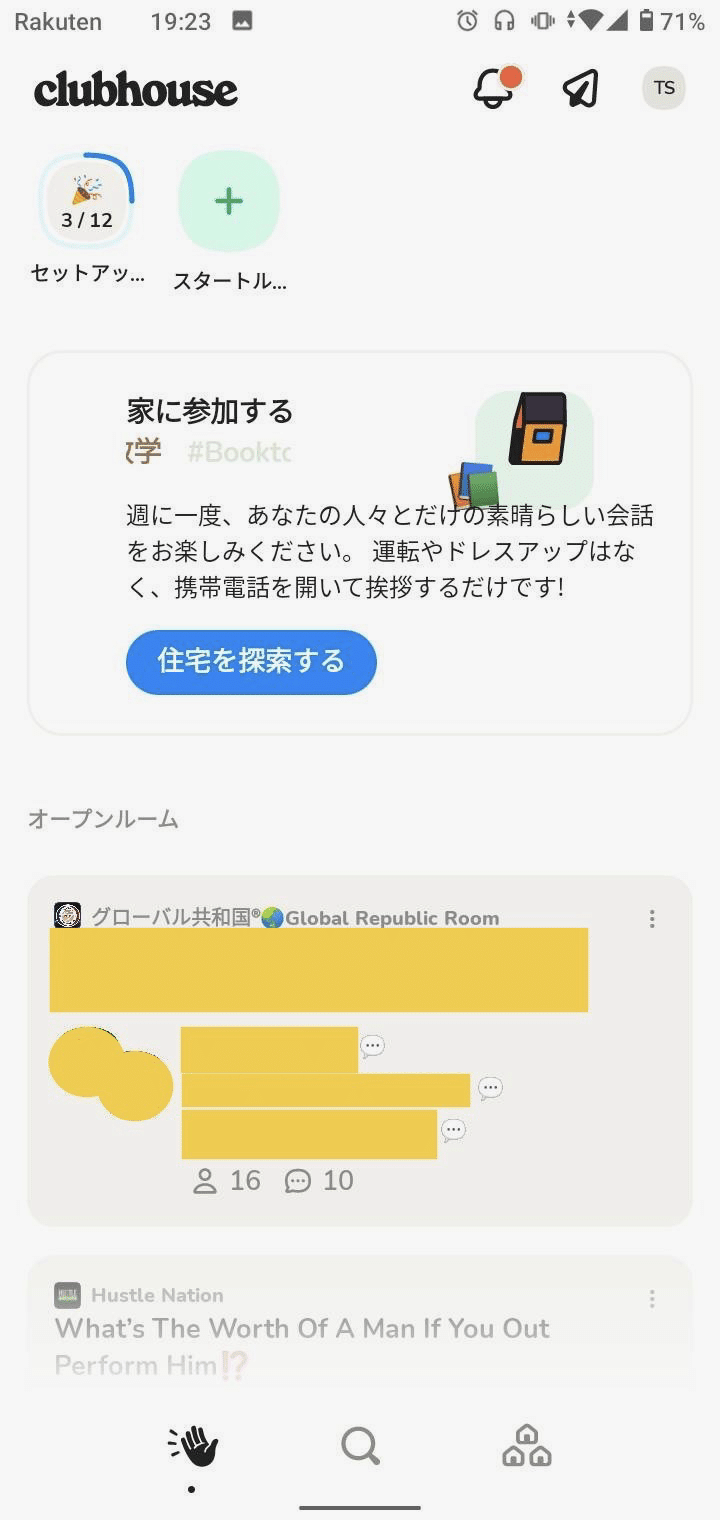Switch to the waving hand home tab

[x=192, y=1446]
